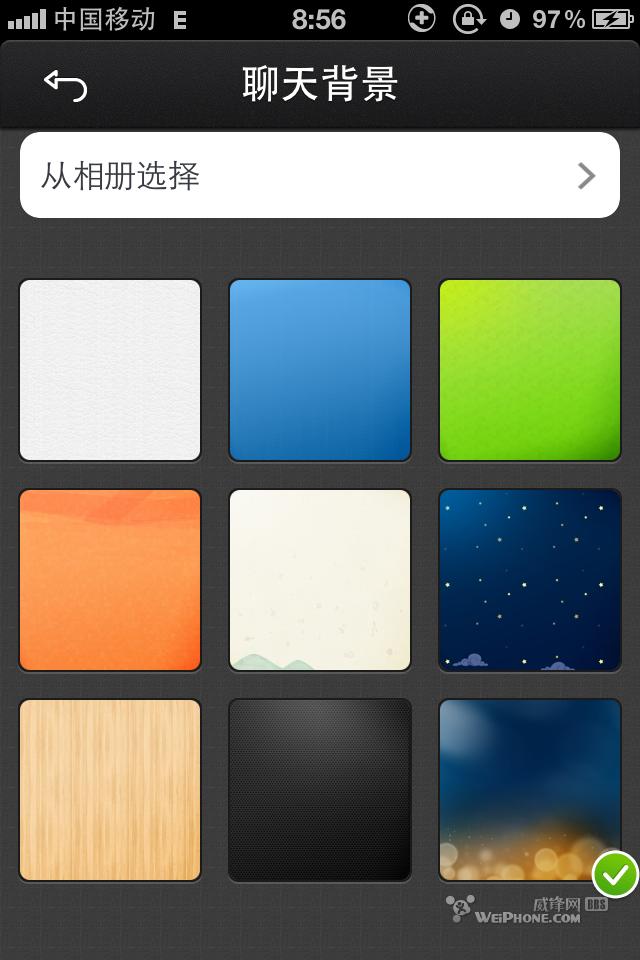Pick the green gradient background
The image size is (640, 960).
[530, 370]
